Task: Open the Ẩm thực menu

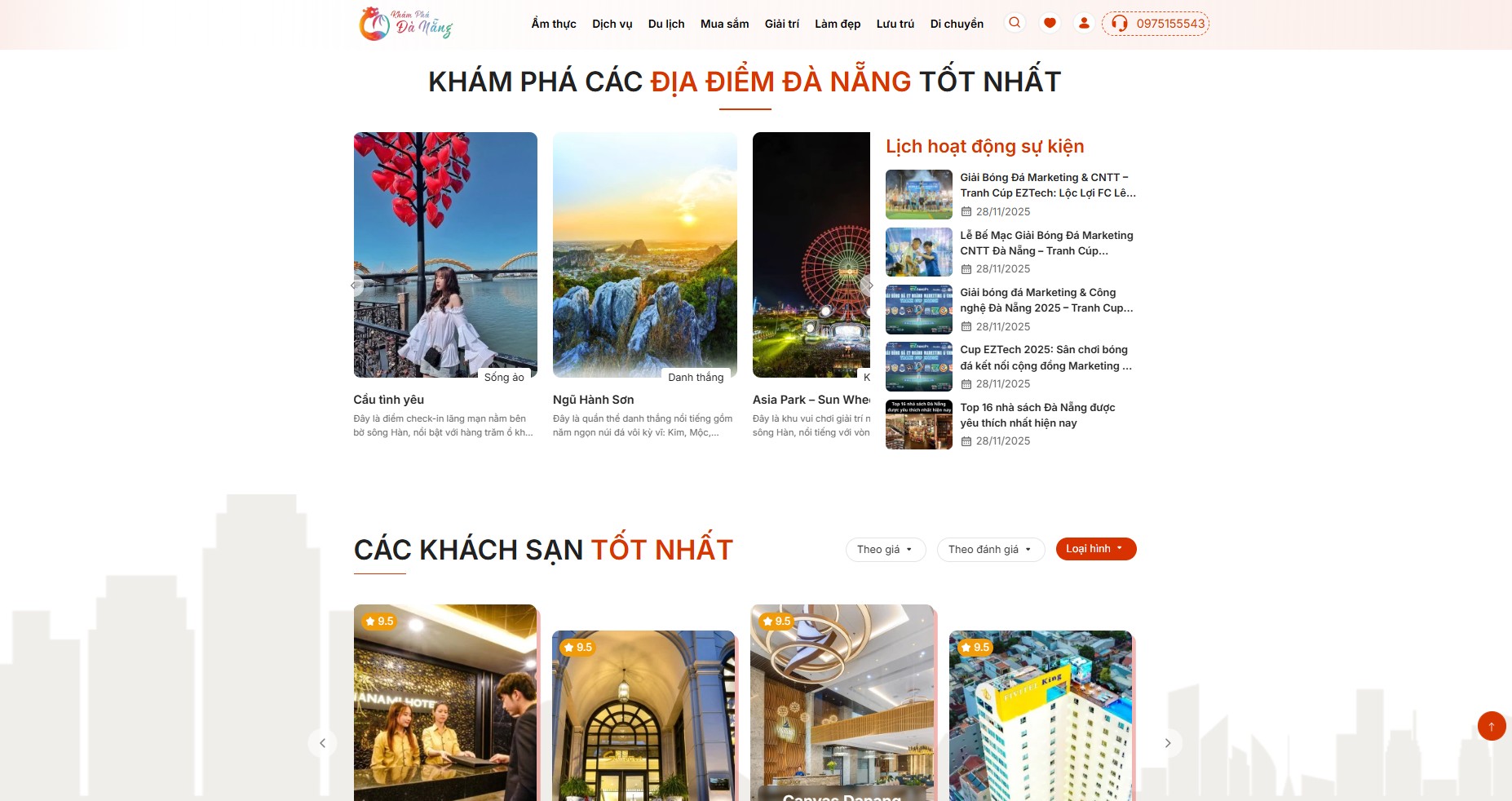Action: tap(554, 24)
